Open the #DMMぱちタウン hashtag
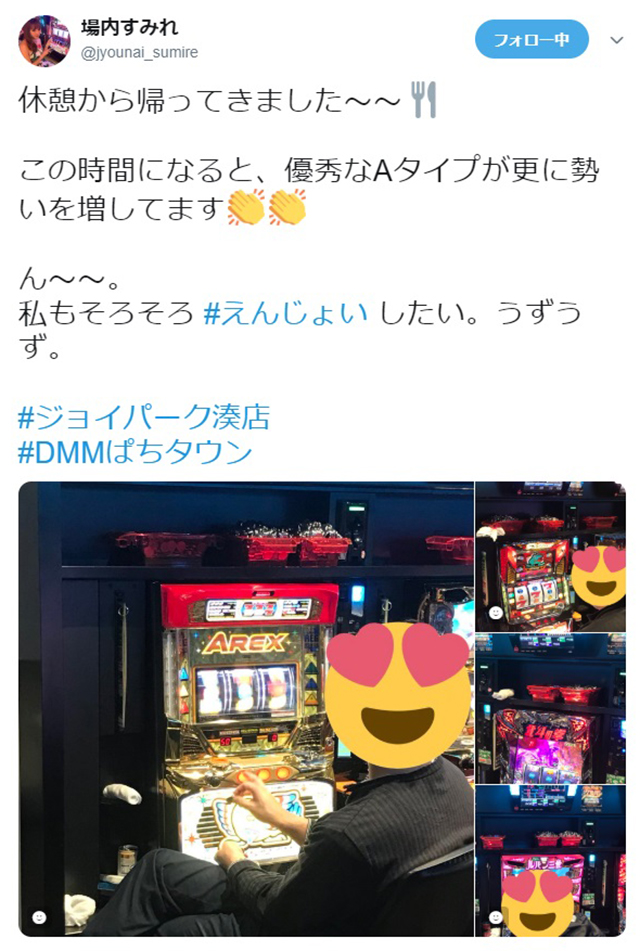 click(135, 451)
